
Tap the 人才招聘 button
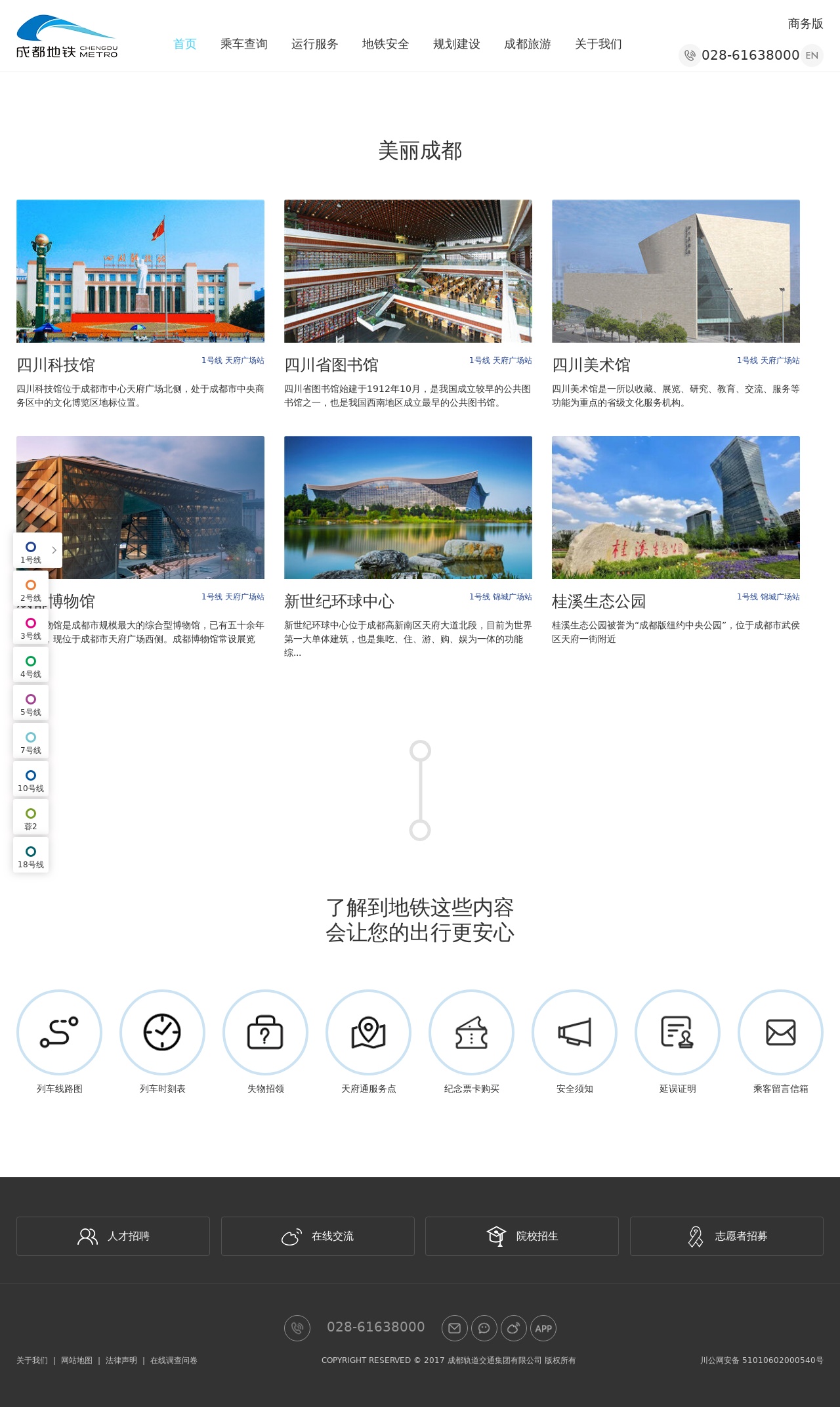pyautogui.click(x=113, y=1236)
